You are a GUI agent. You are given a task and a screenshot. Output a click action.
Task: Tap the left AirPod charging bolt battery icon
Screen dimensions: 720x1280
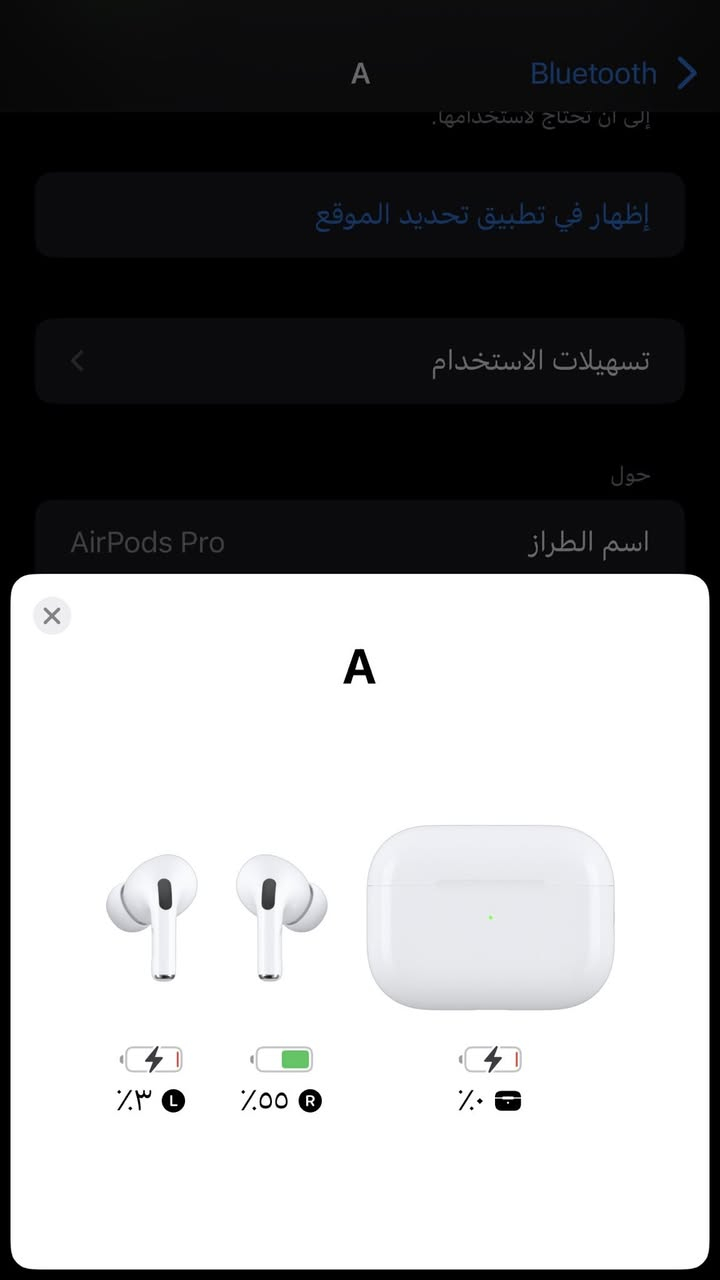coord(152,1059)
